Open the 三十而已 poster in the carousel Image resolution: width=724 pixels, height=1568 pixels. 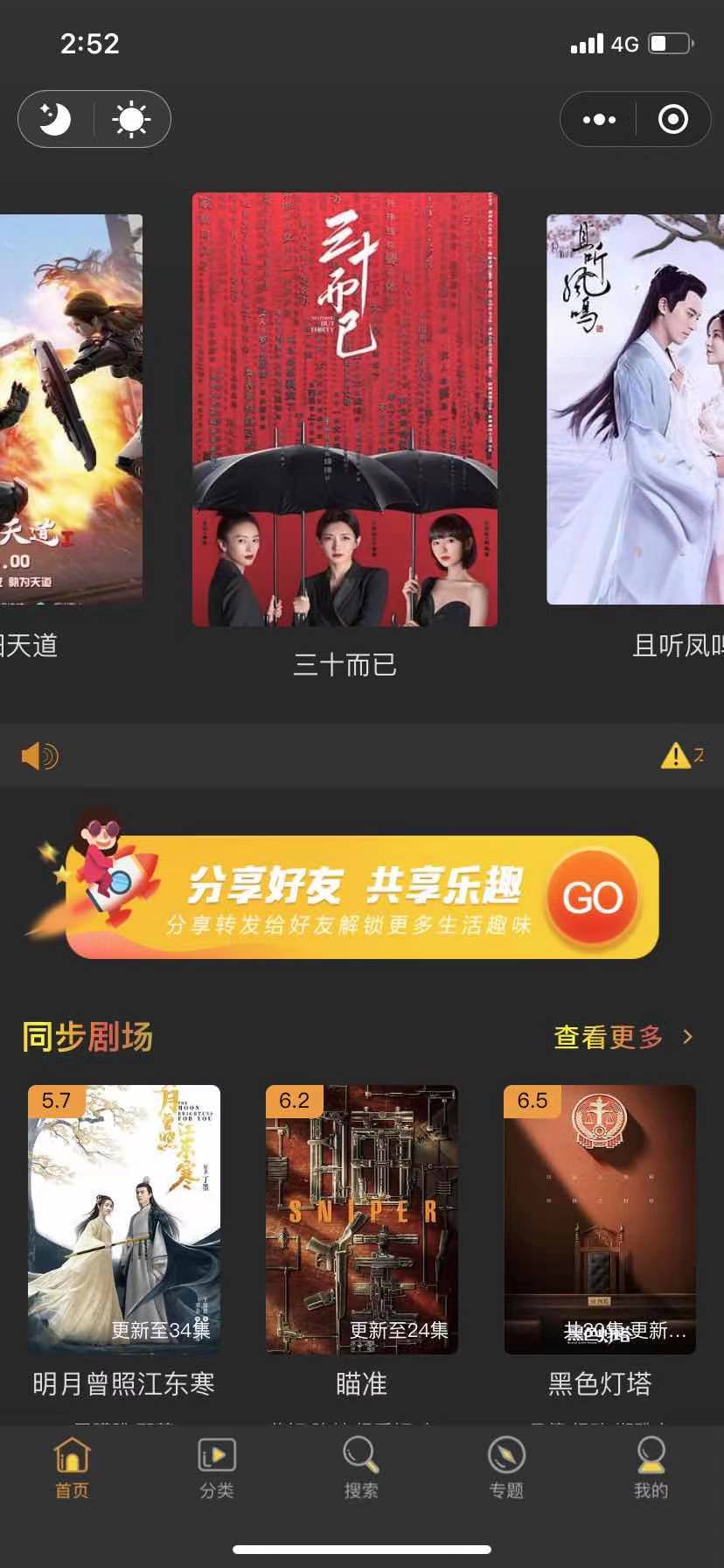click(345, 409)
